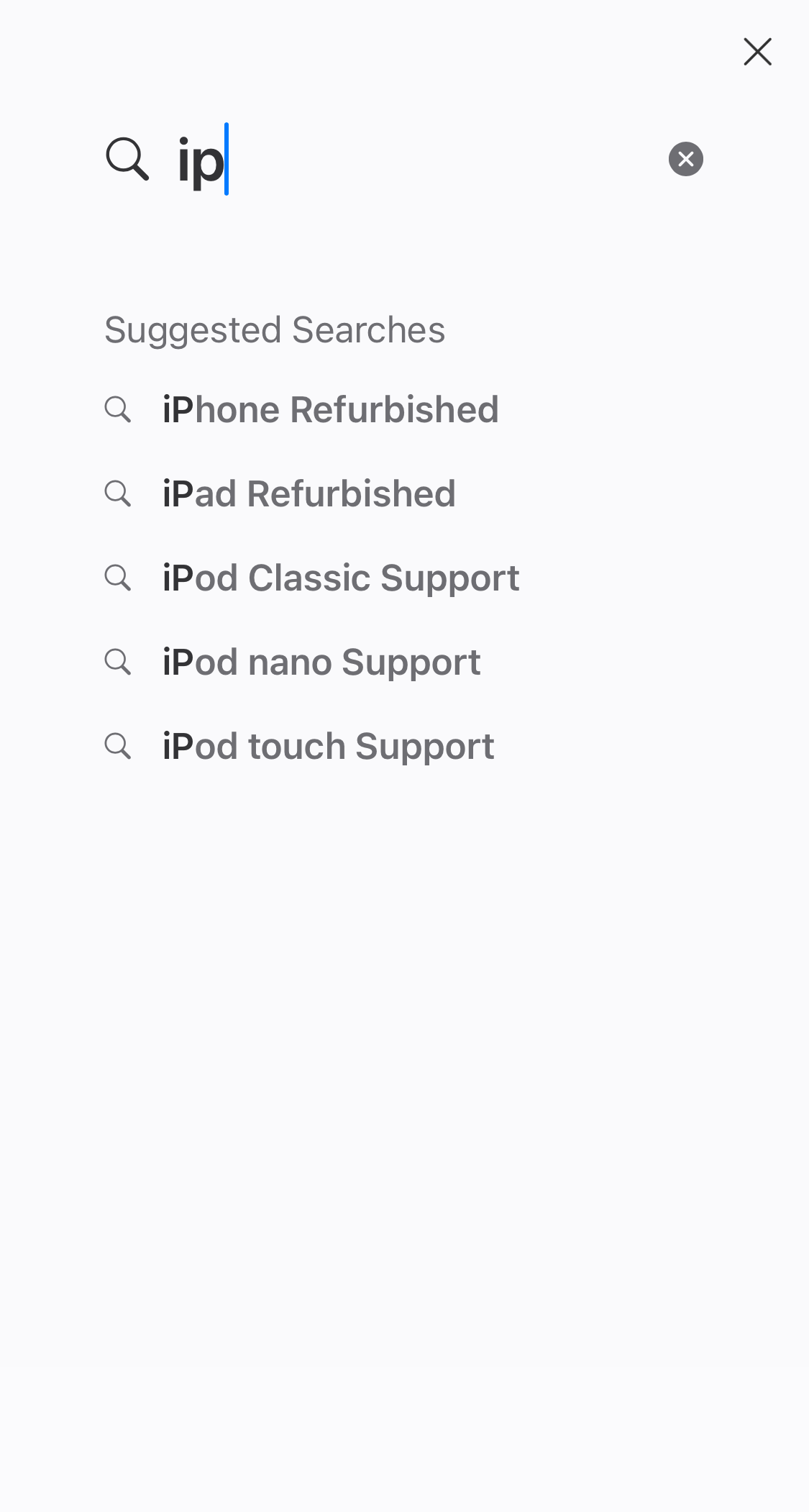The width and height of the screenshot is (809, 1512).
Task: Select the iPhone Refurbished suggestion
Action: point(330,409)
